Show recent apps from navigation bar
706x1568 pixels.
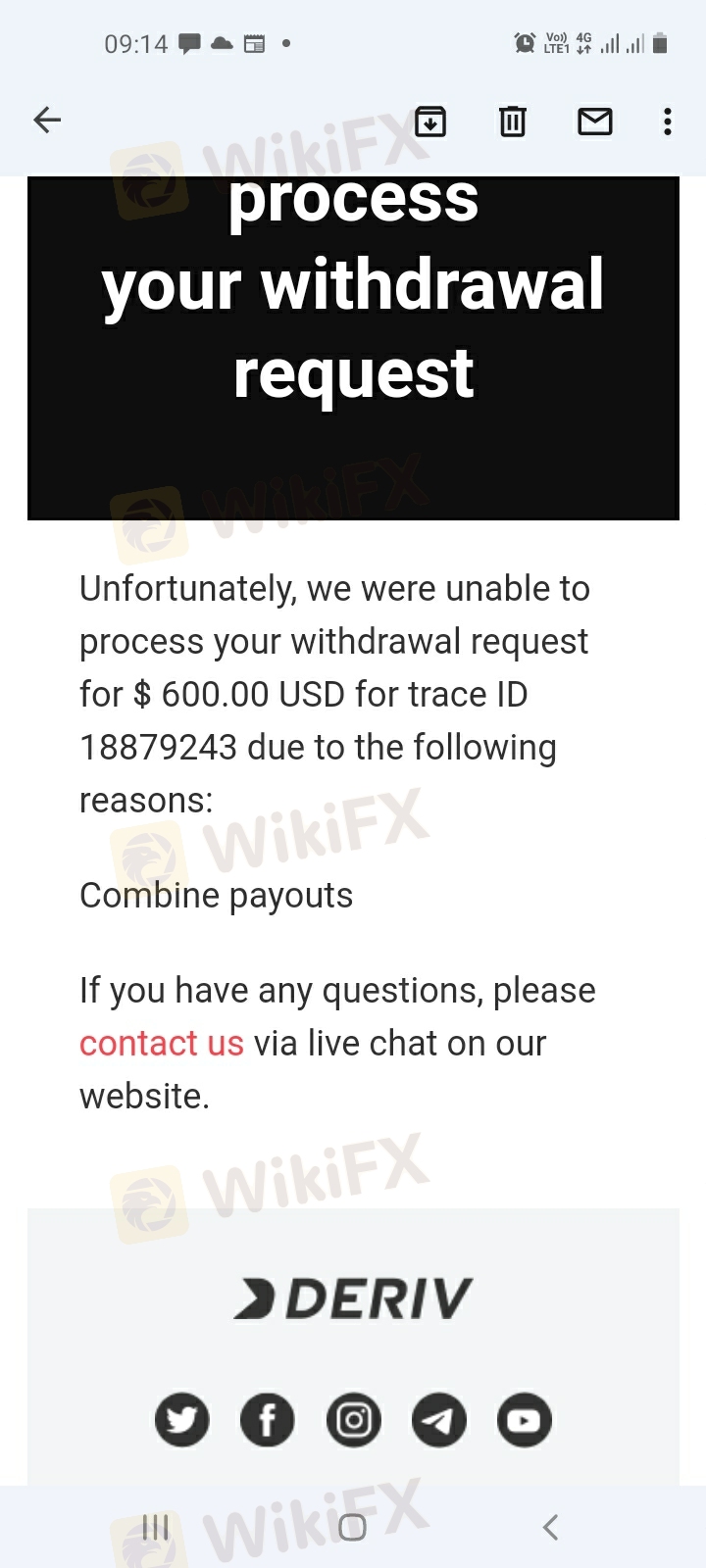point(156,1527)
